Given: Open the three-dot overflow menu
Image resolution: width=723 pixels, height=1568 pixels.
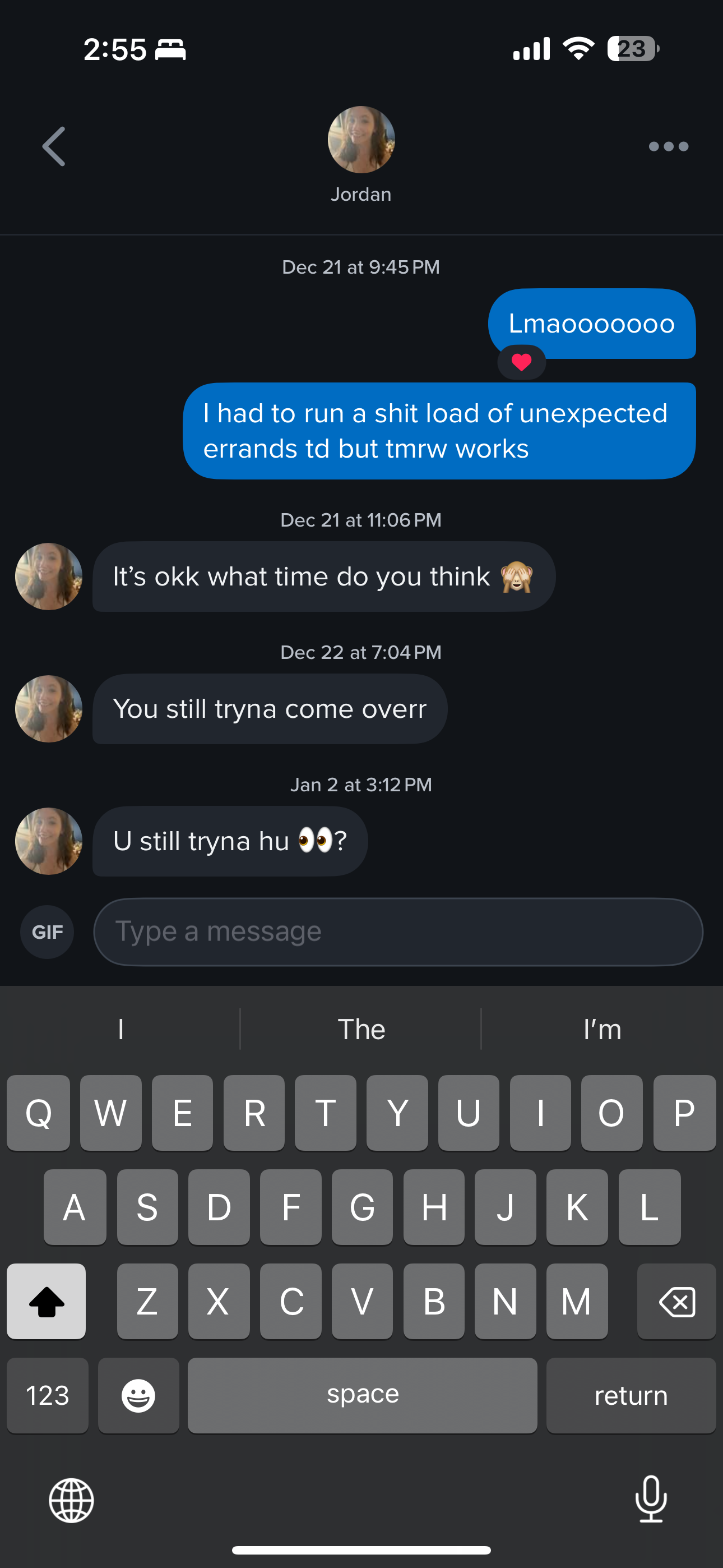Looking at the screenshot, I should click(668, 146).
